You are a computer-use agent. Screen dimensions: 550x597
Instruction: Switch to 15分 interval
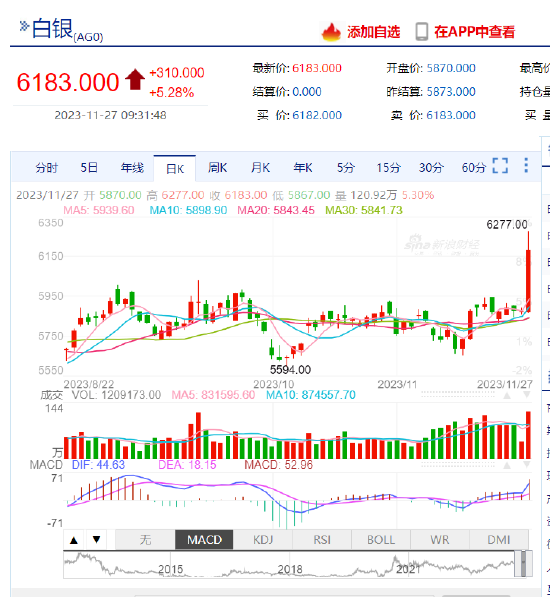coord(388,168)
